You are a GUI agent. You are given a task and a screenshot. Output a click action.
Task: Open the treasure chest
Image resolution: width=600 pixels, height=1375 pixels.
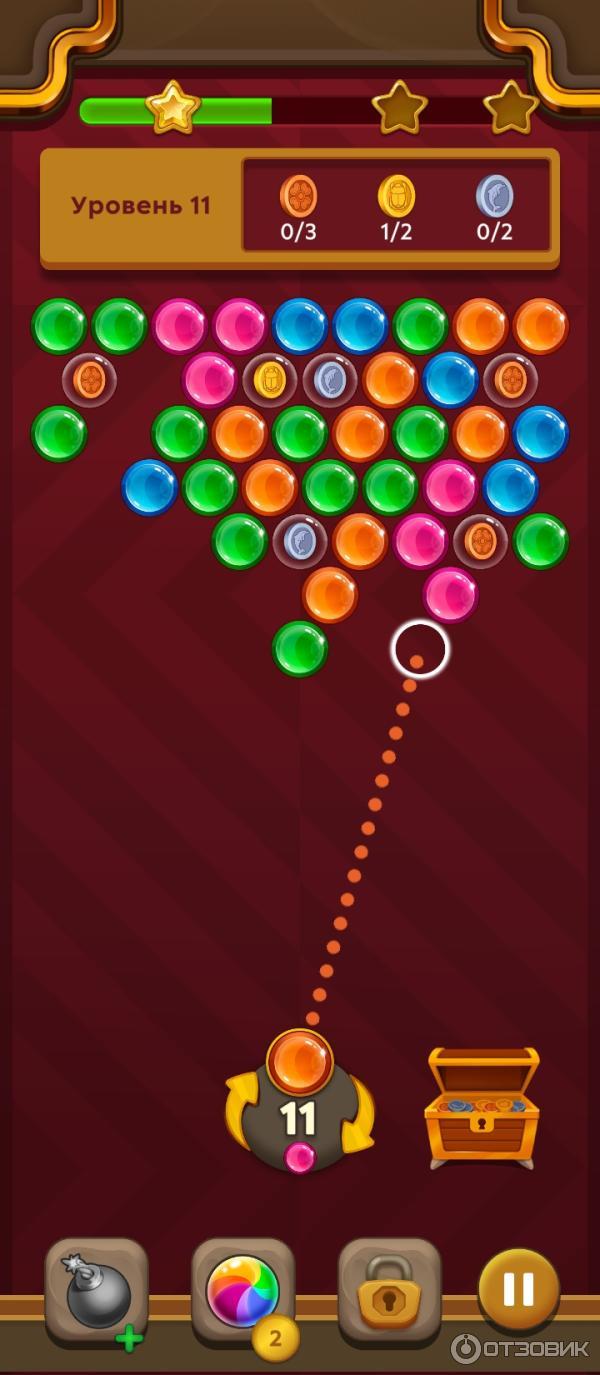coord(482,1106)
